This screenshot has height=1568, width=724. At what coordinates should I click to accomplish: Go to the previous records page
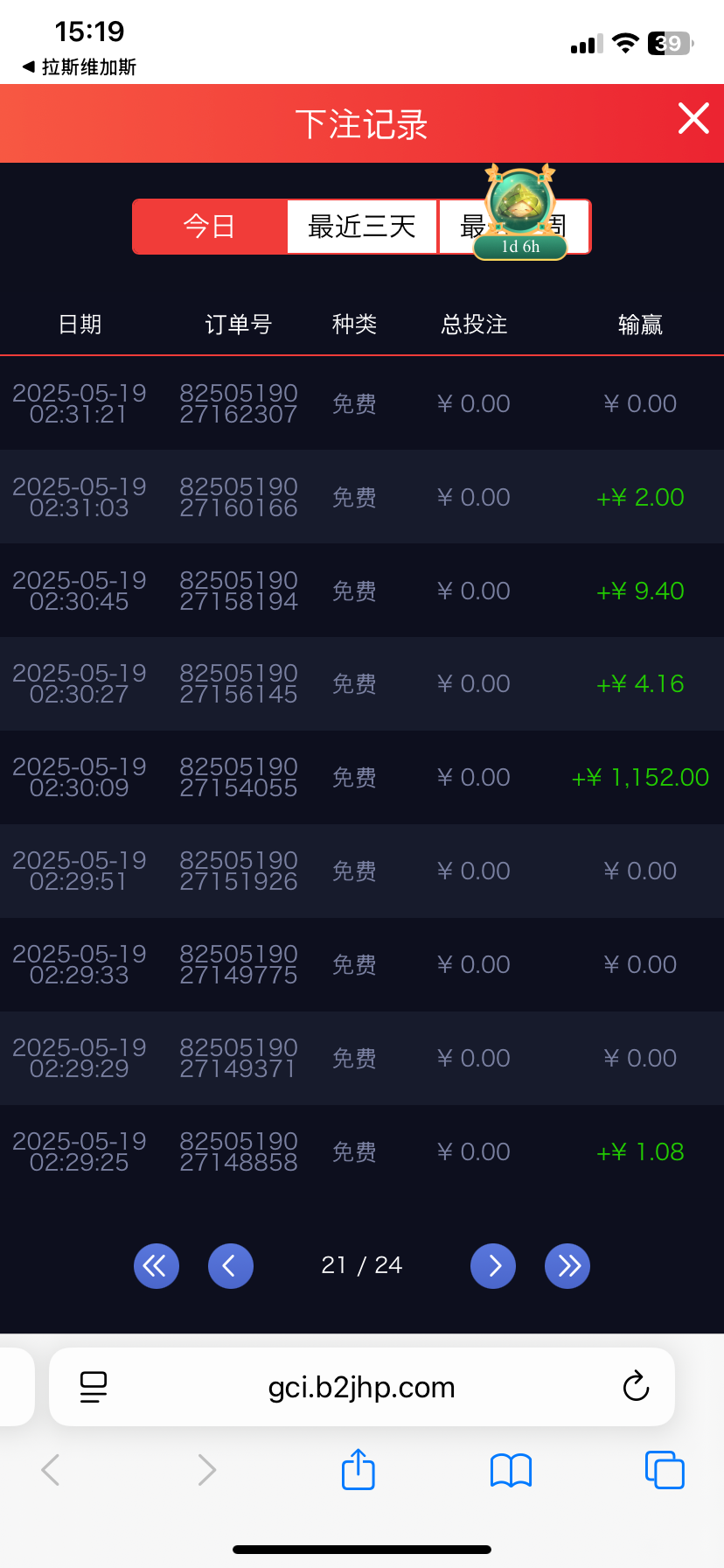[x=231, y=1265]
